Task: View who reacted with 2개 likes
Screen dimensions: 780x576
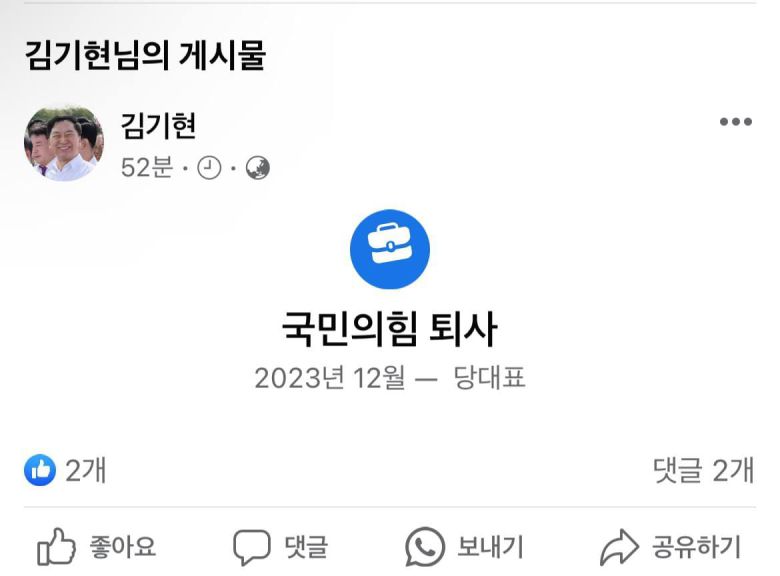Action: pyautogui.click(x=66, y=470)
